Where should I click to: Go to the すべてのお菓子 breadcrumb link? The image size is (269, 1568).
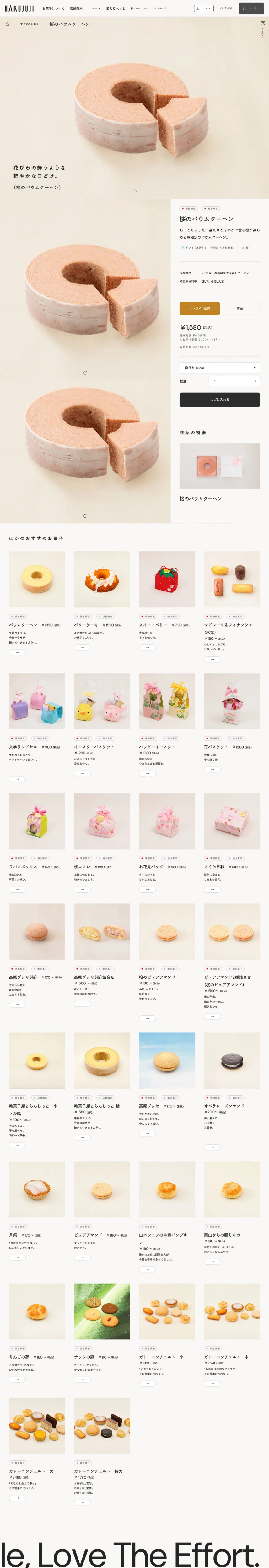pyautogui.click(x=29, y=24)
